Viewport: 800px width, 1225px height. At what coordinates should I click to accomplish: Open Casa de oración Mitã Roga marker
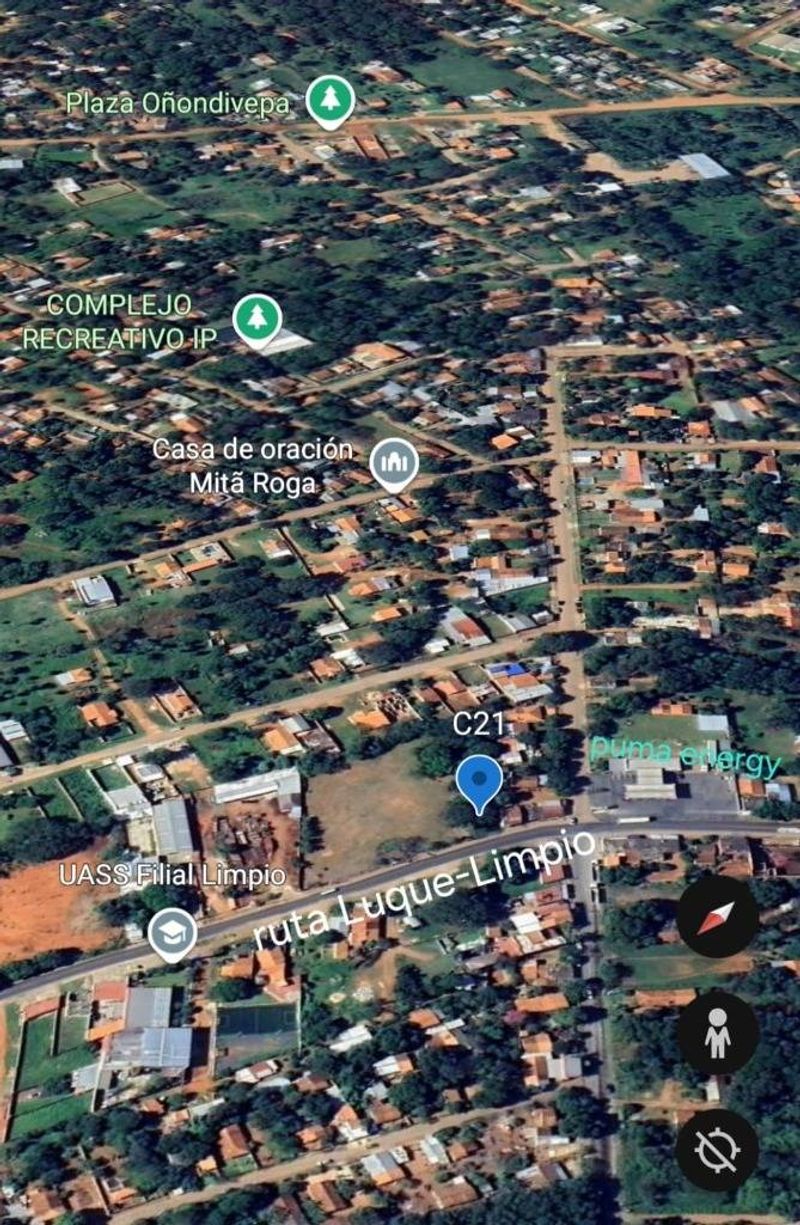[394, 464]
